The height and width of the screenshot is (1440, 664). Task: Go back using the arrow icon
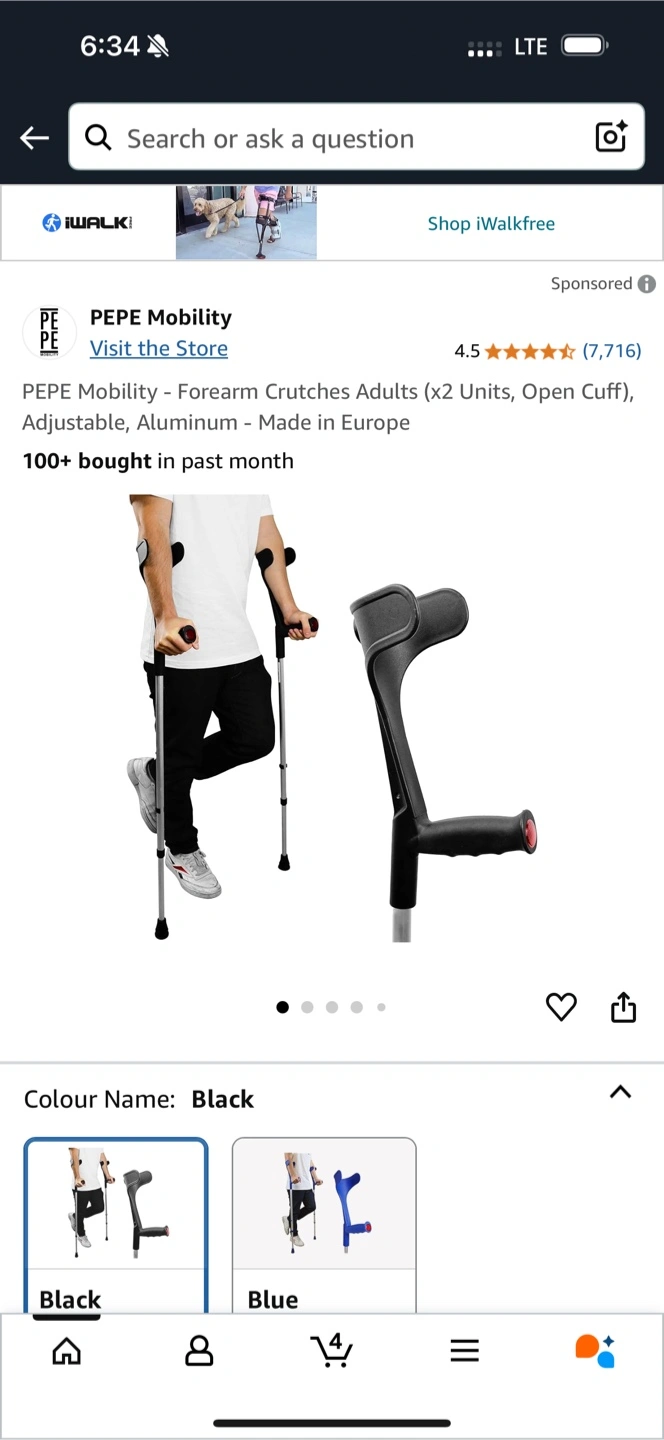pyautogui.click(x=35, y=138)
